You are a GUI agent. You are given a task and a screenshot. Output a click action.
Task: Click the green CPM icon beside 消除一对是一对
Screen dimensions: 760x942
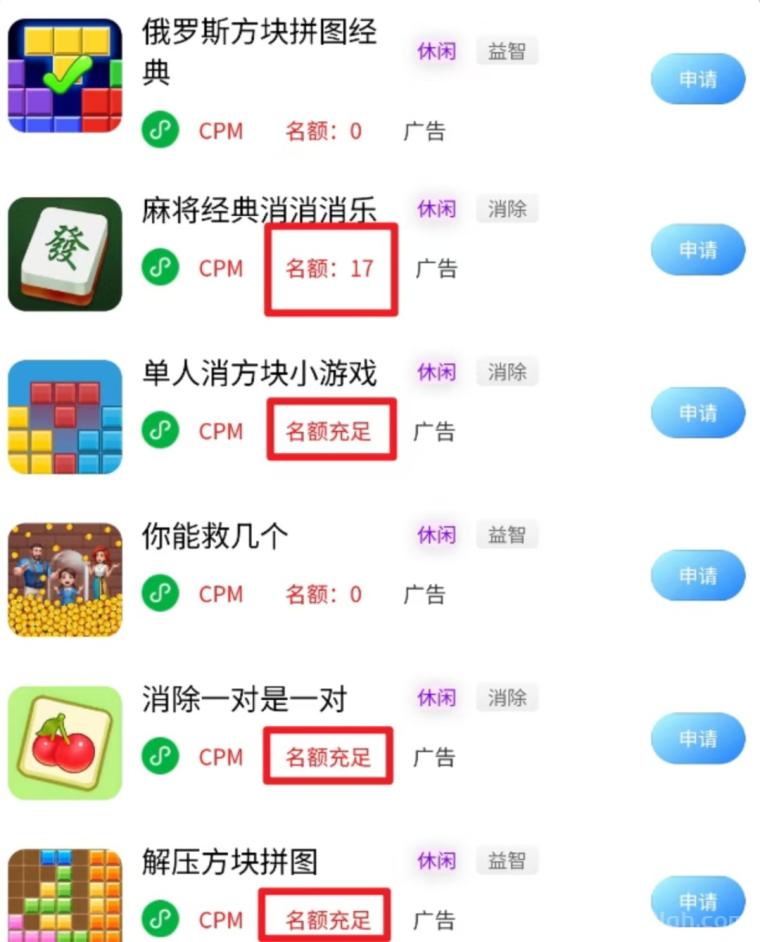[159, 758]
